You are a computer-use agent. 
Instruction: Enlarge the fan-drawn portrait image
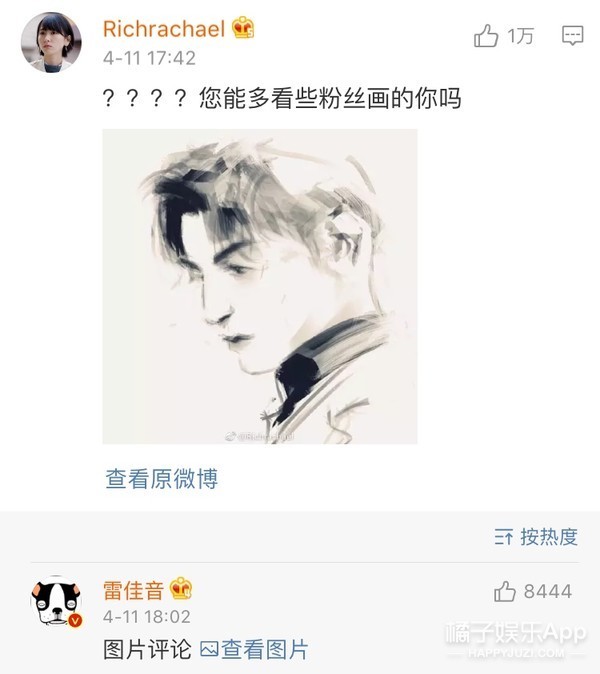[260, 287]
